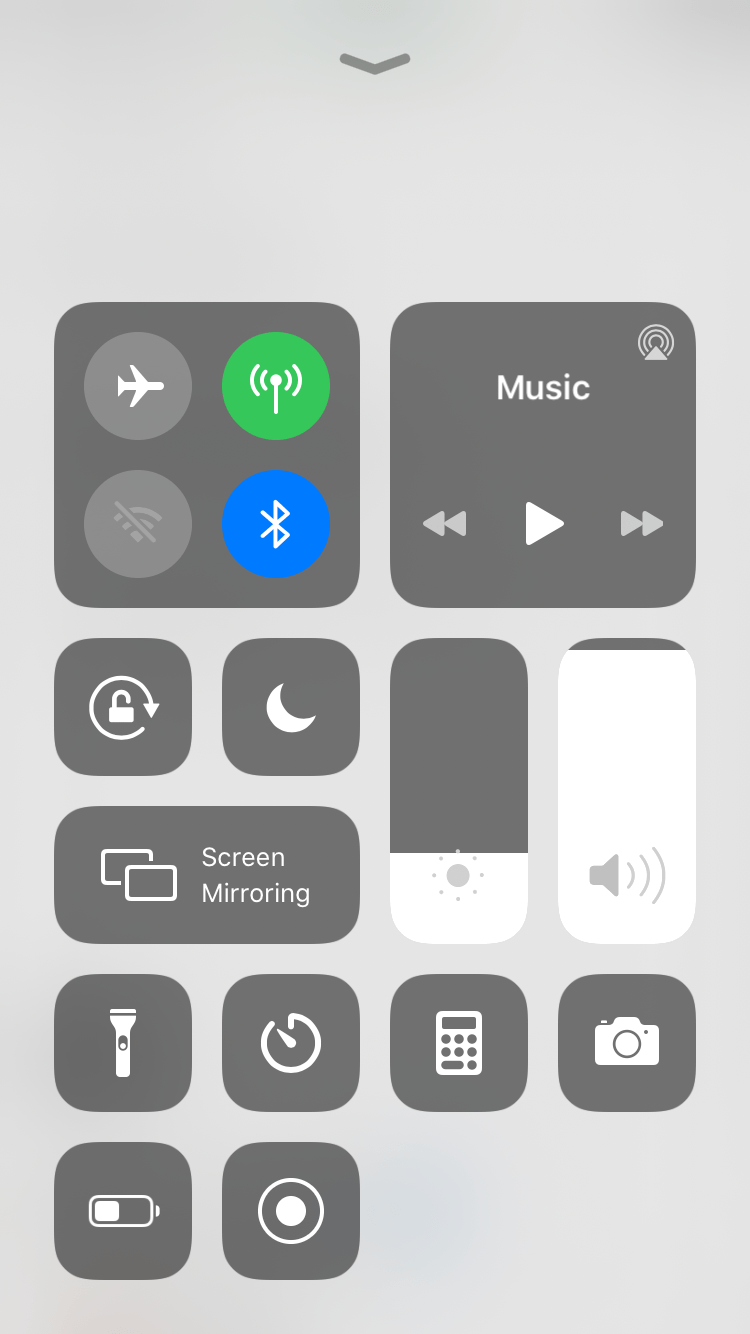Viewport: 750px width, 1334px height.
Task: Skip to the next track
Action: tap(641, 523)
